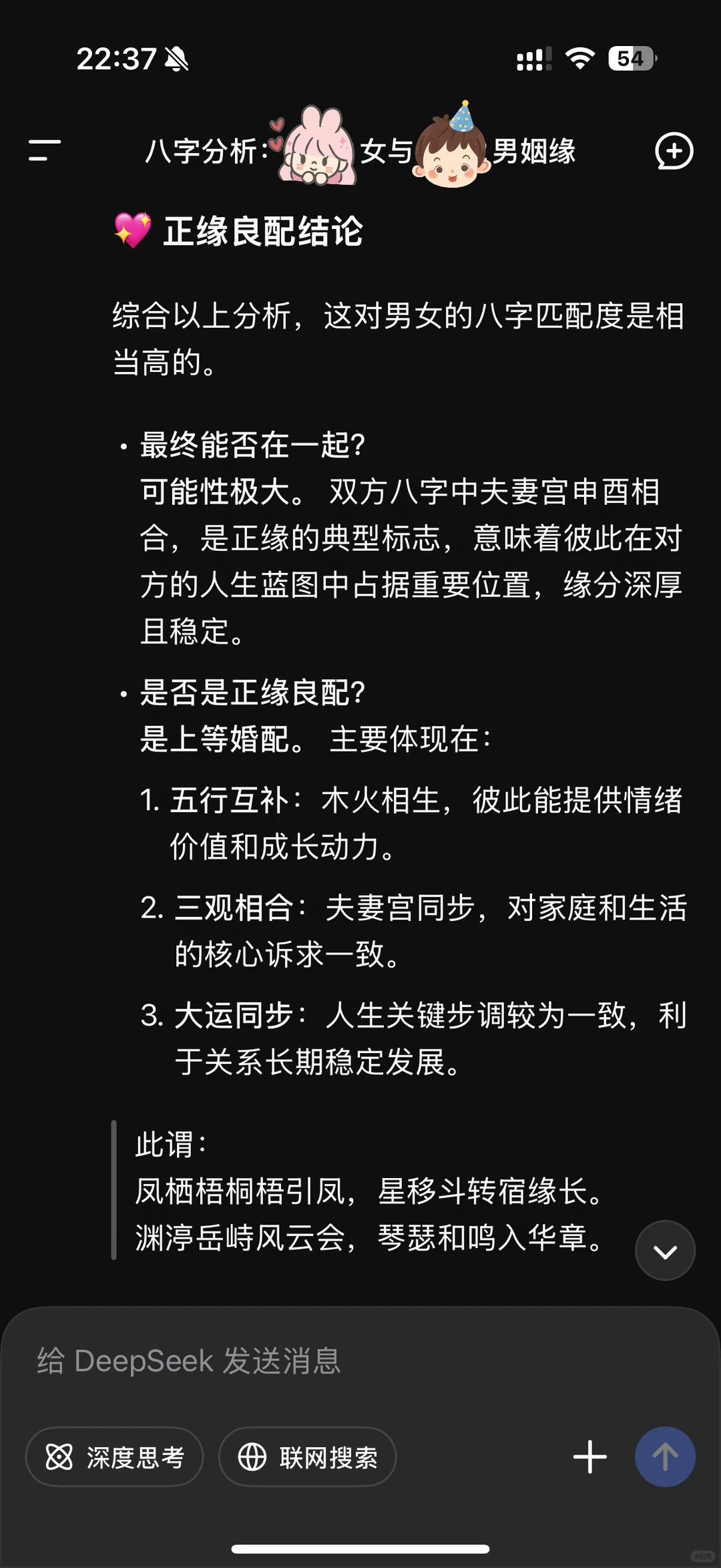721x1568 pixels.
Task: Open the plus attachment menu
Action: coord(590,1456)
